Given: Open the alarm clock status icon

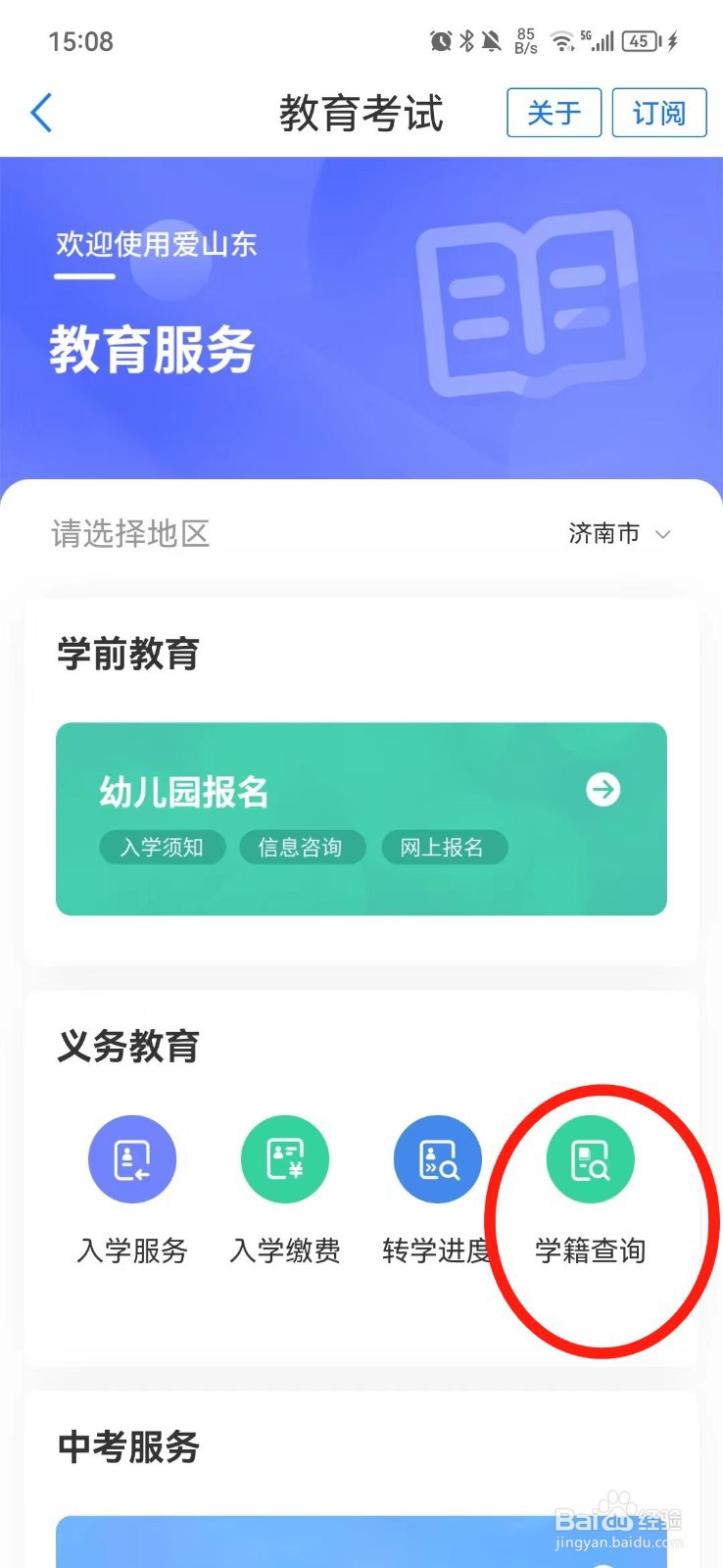Looking at the screenshot, I should coord(440,39).
